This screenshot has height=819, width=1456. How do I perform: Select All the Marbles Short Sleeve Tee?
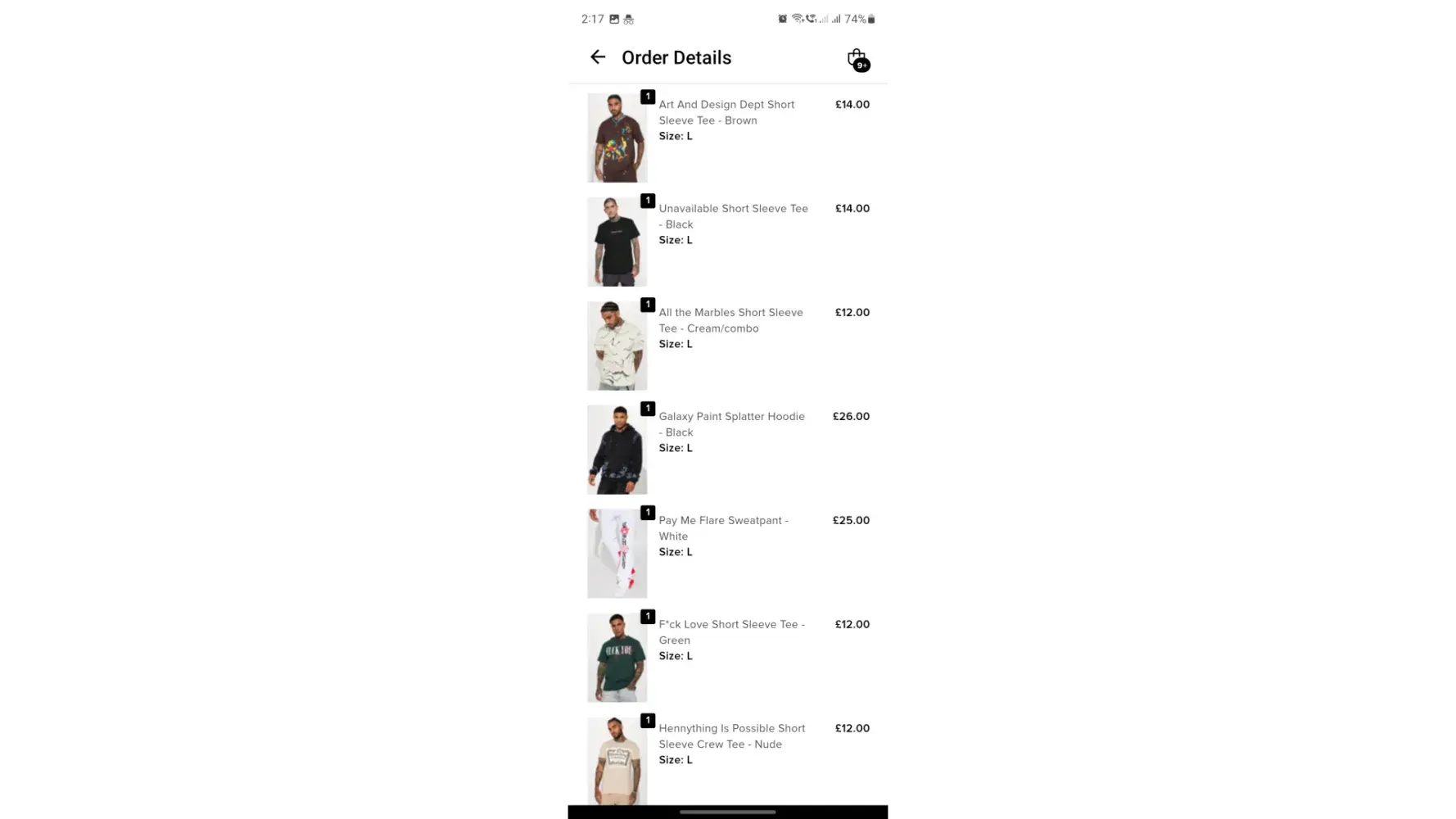click(730, 320)
